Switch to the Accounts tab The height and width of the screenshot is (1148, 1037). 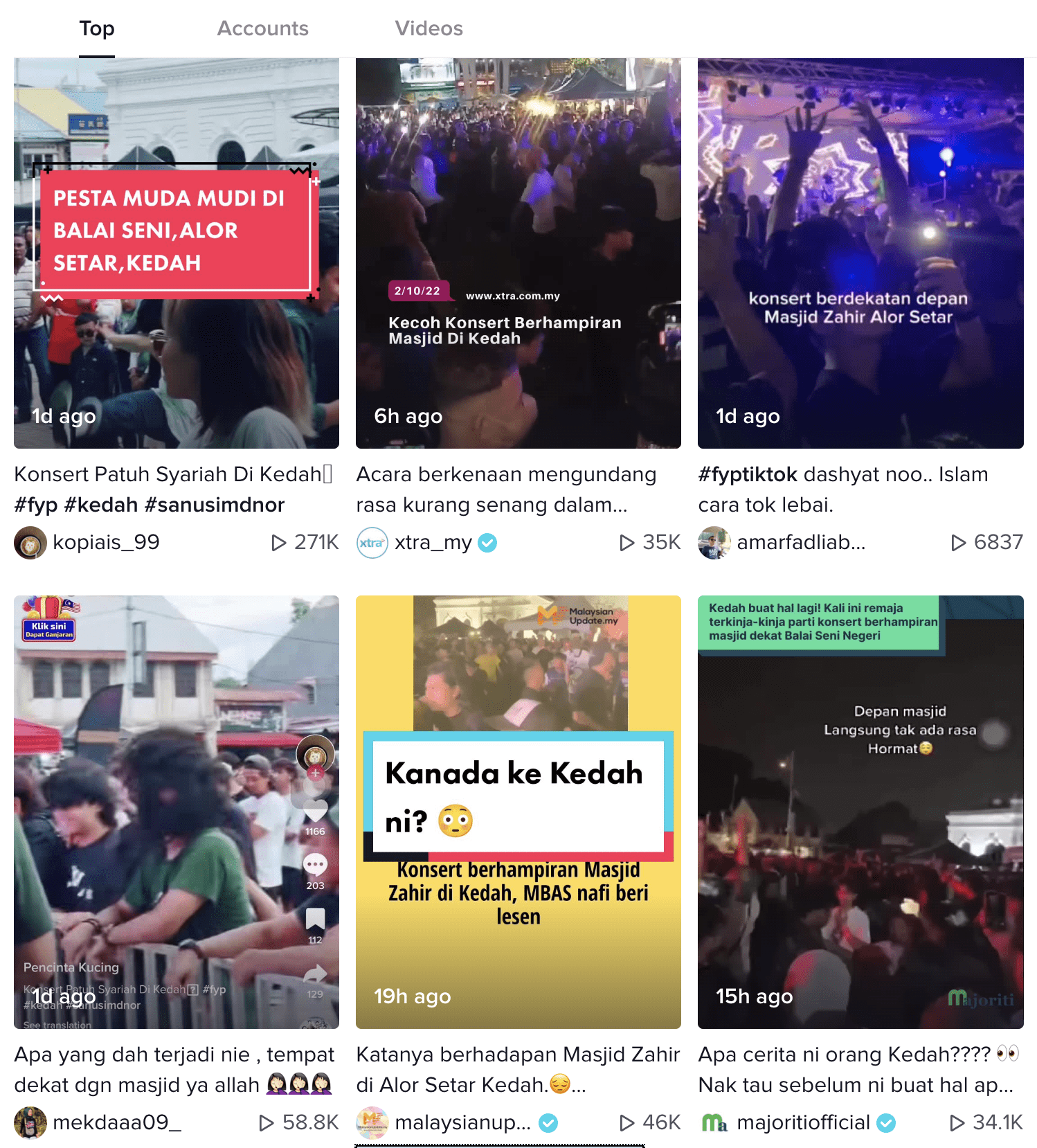(x=262, y=28)
